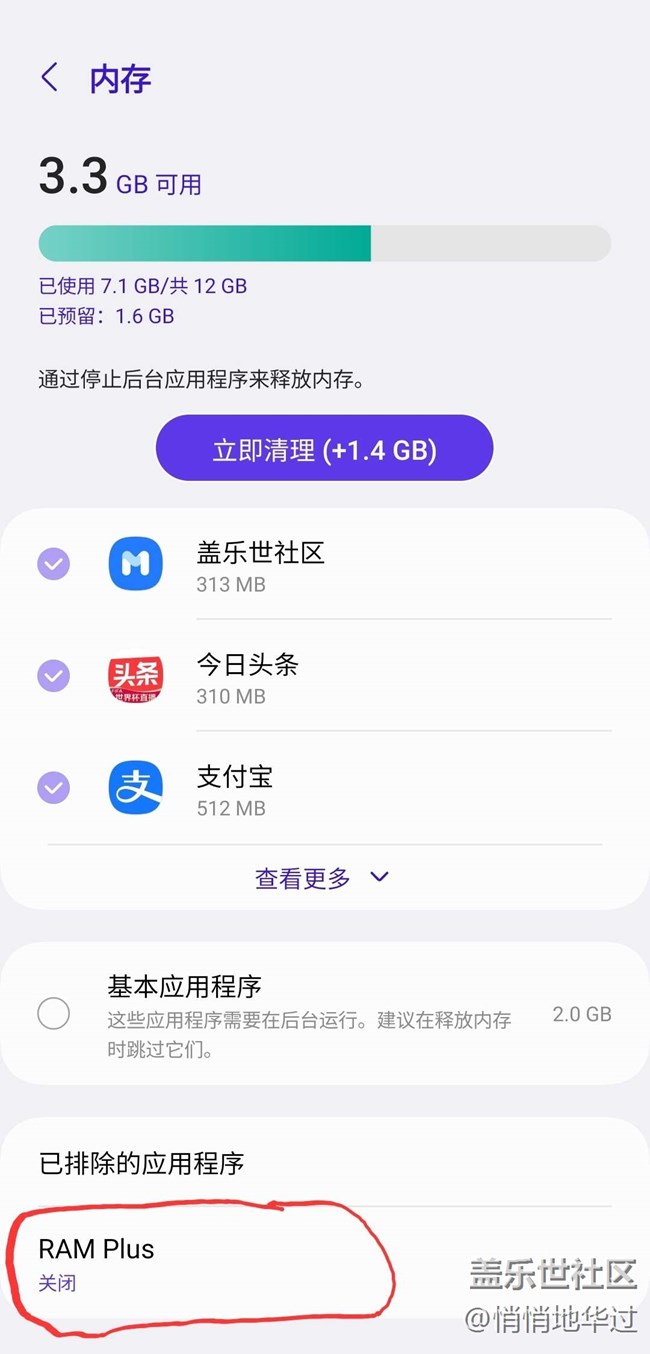The height and width of the screenshot is (1354, 650).
Task: Deselect 今日头条 from cleanup
Action: point(54,677)
